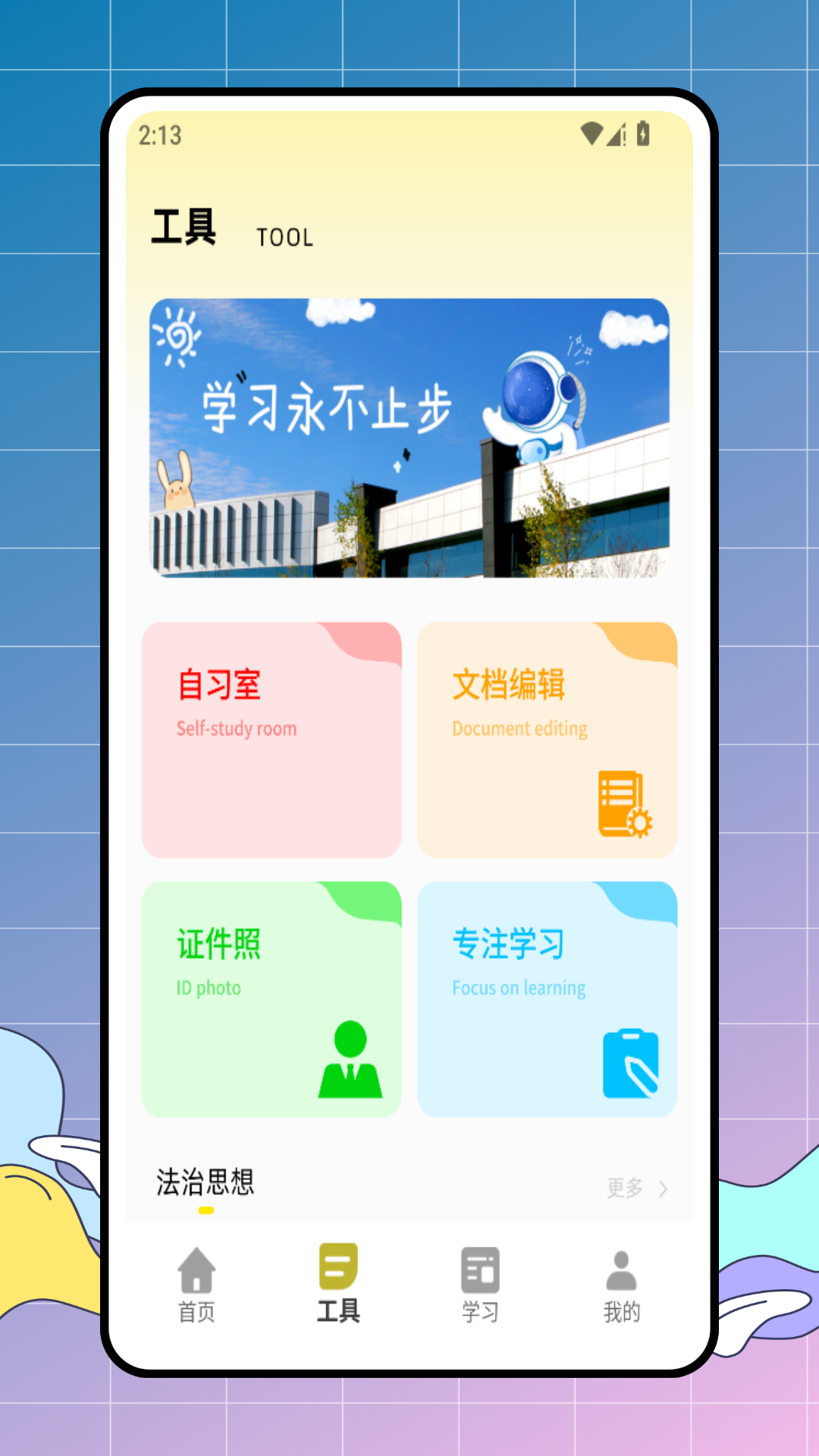Select the 我的 tab
The image size is (819, 1456).
click(620, 1282)
